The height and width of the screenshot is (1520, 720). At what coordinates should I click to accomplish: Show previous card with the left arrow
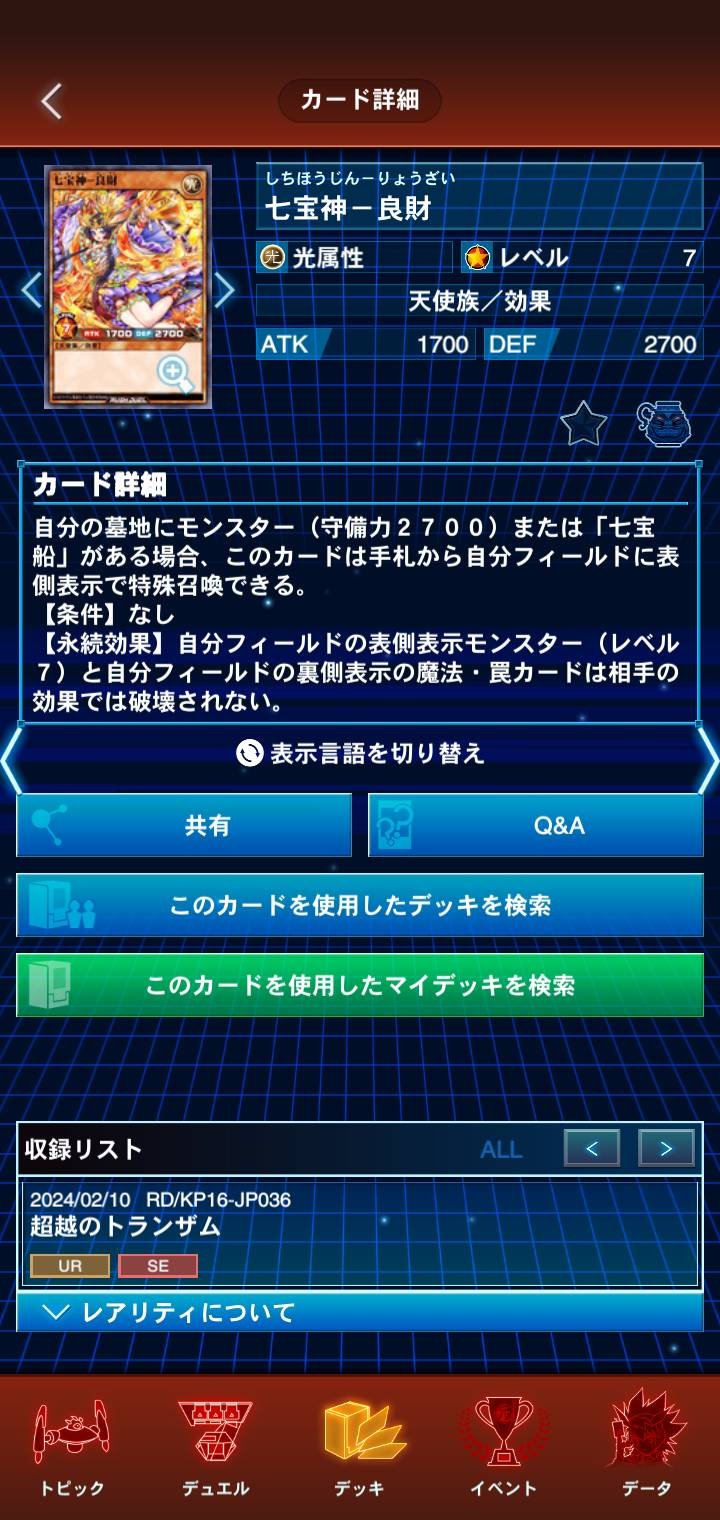(x=31, y=290)
